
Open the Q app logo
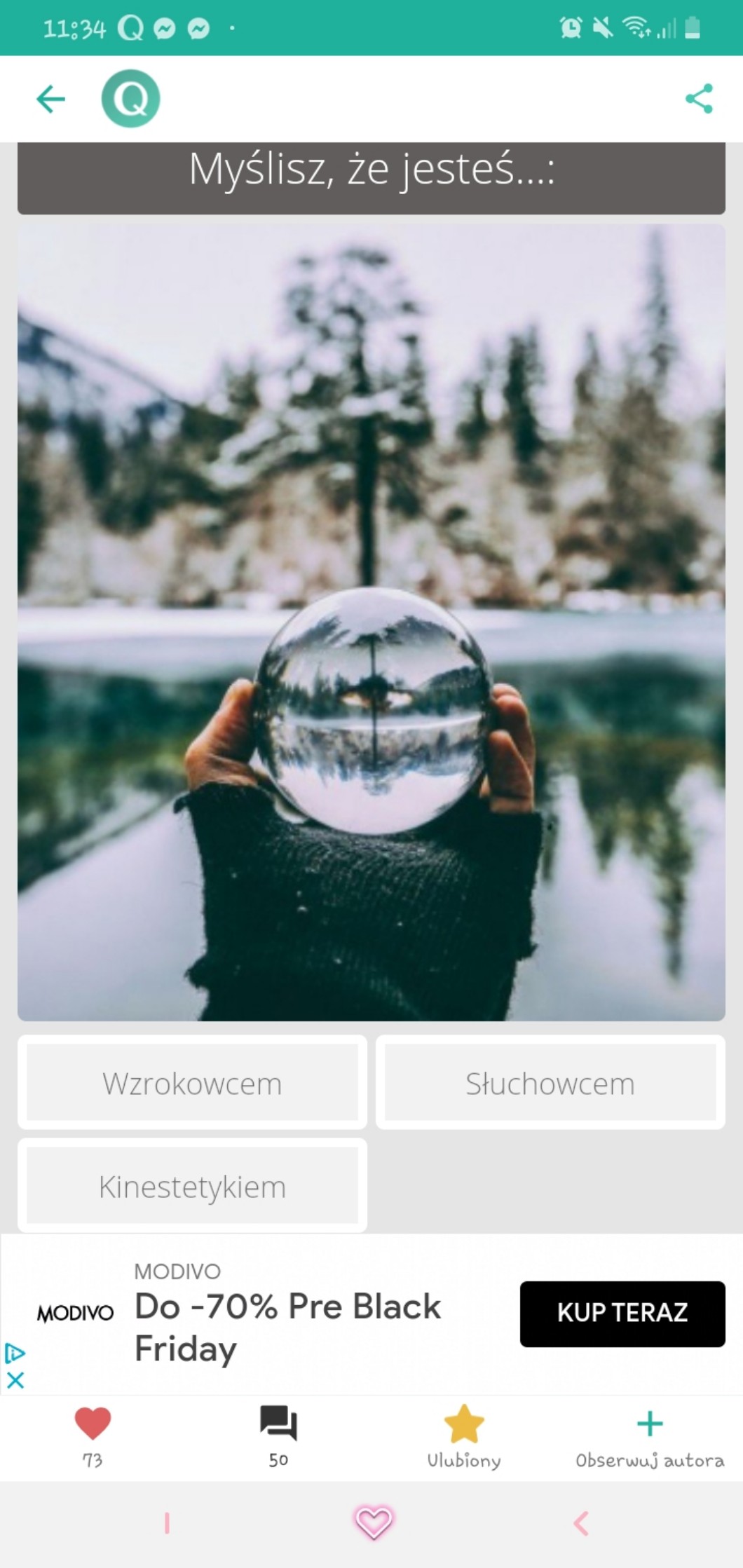(130, 99)
